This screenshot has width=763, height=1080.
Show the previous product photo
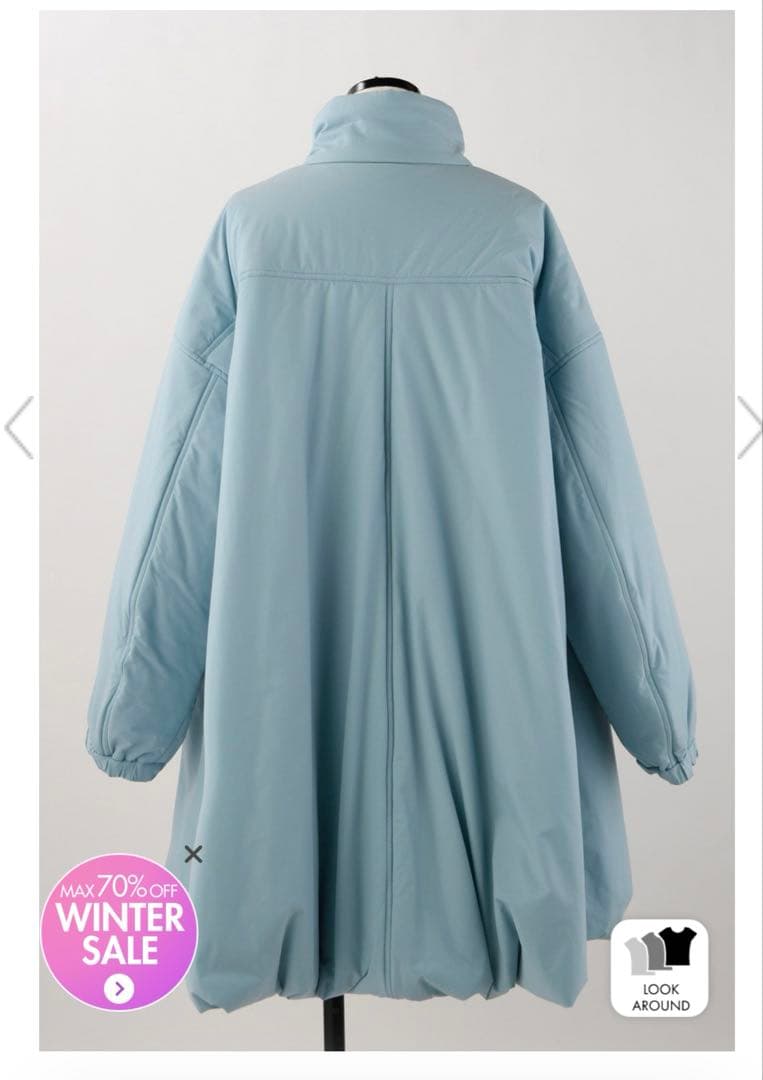click(19, 427)
